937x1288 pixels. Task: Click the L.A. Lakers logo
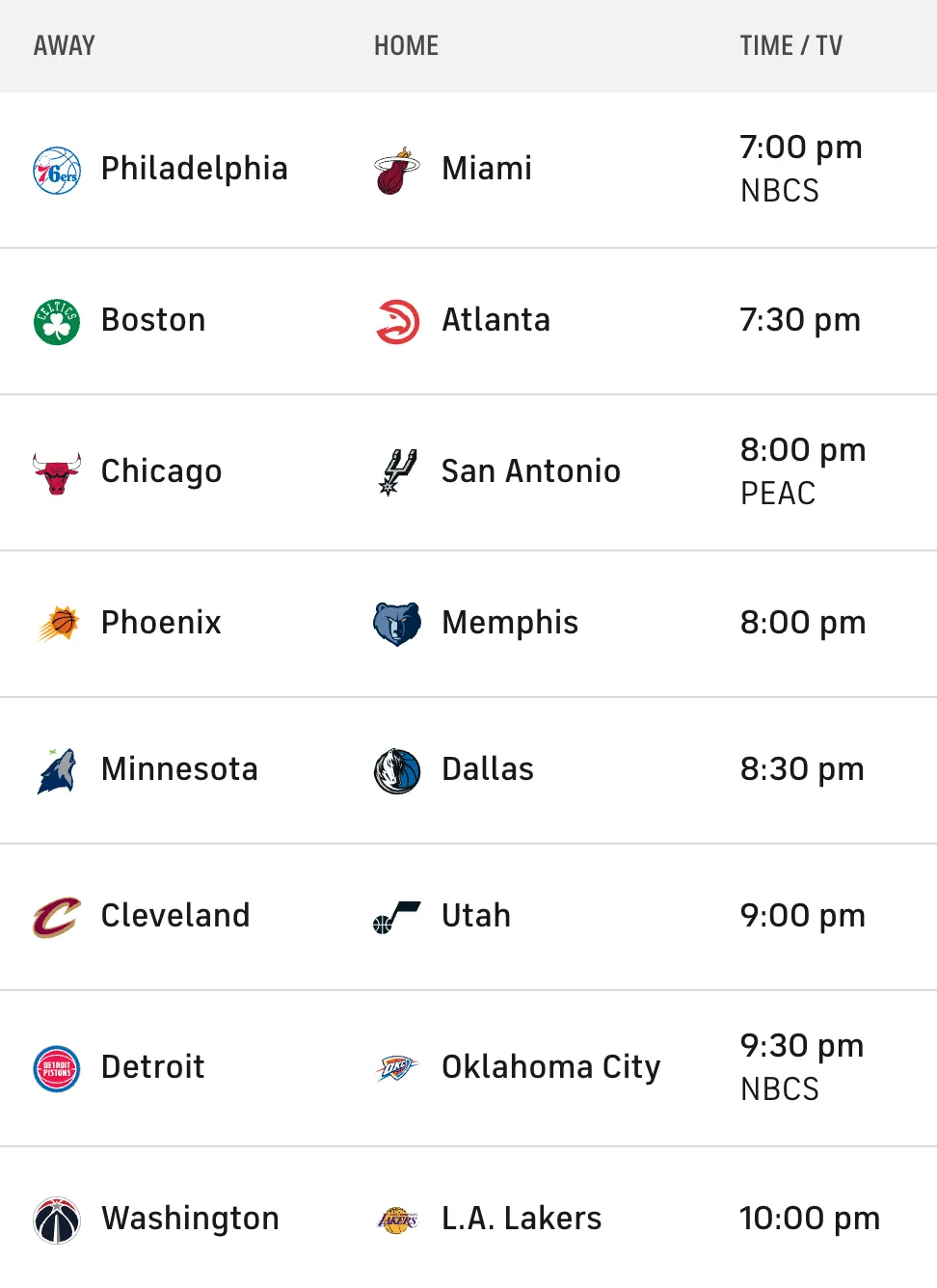point(397,1218)
